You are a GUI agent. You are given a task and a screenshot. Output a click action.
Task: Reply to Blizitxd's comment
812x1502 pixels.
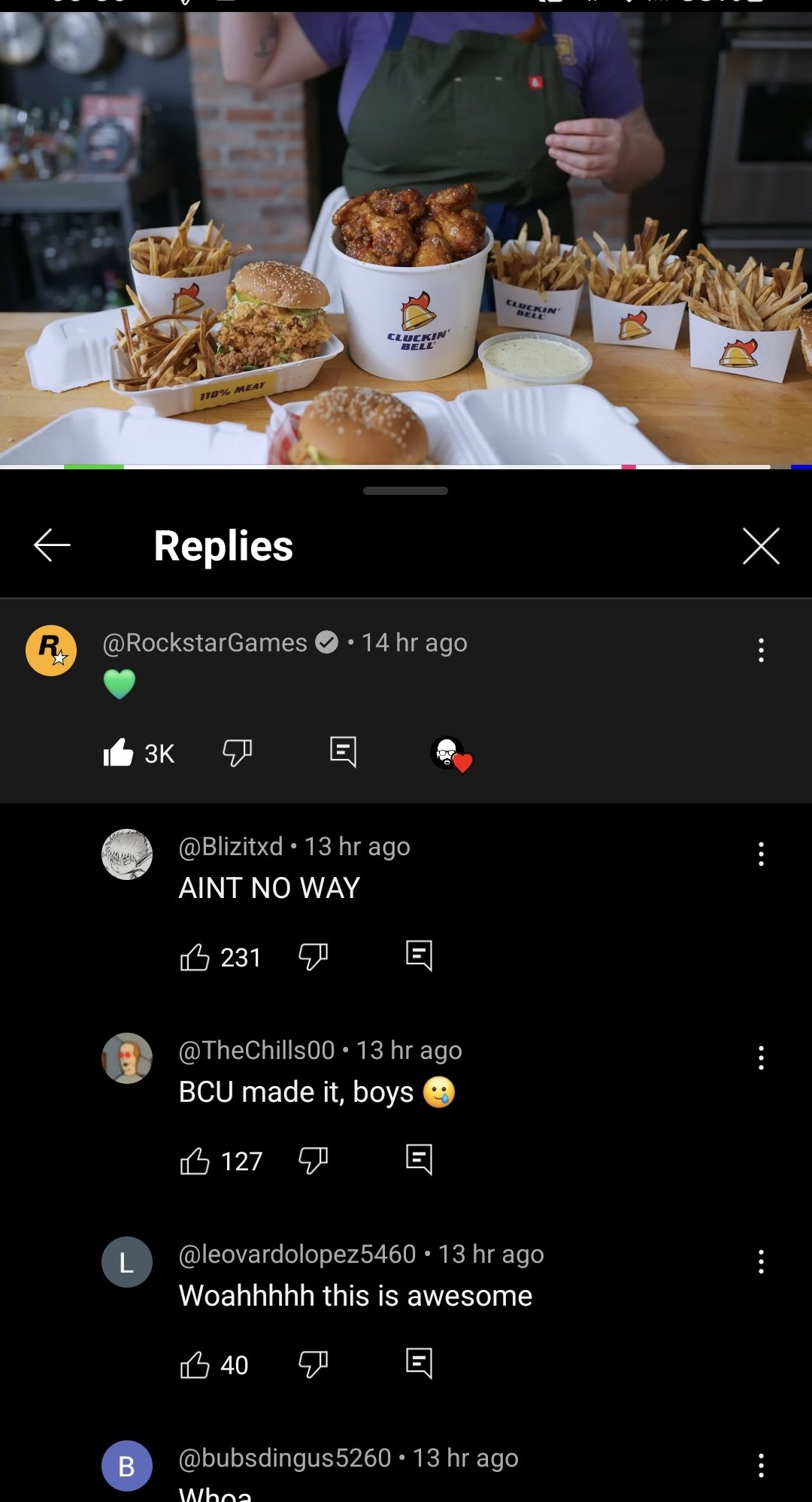point(419,956)
